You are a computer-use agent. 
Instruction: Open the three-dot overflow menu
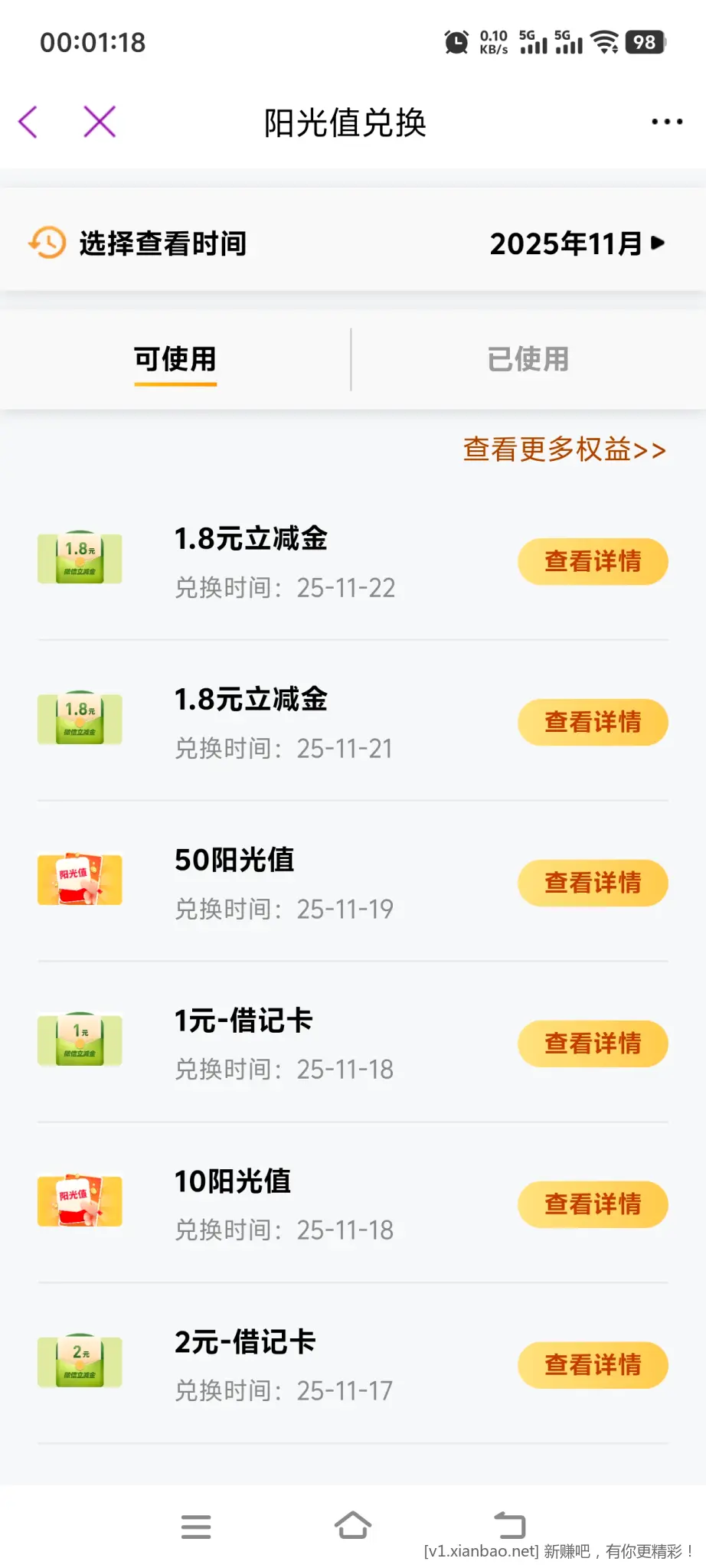[x=666, y=122]
